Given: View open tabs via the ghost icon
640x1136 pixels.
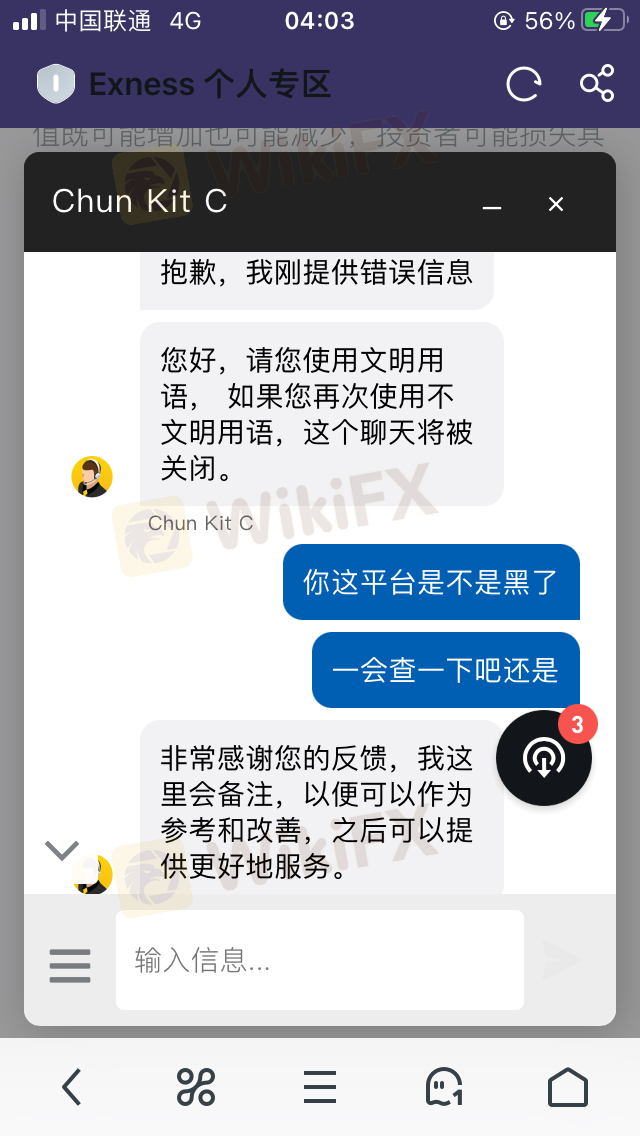Looking at the screenshot, I should click(444, 1086).
